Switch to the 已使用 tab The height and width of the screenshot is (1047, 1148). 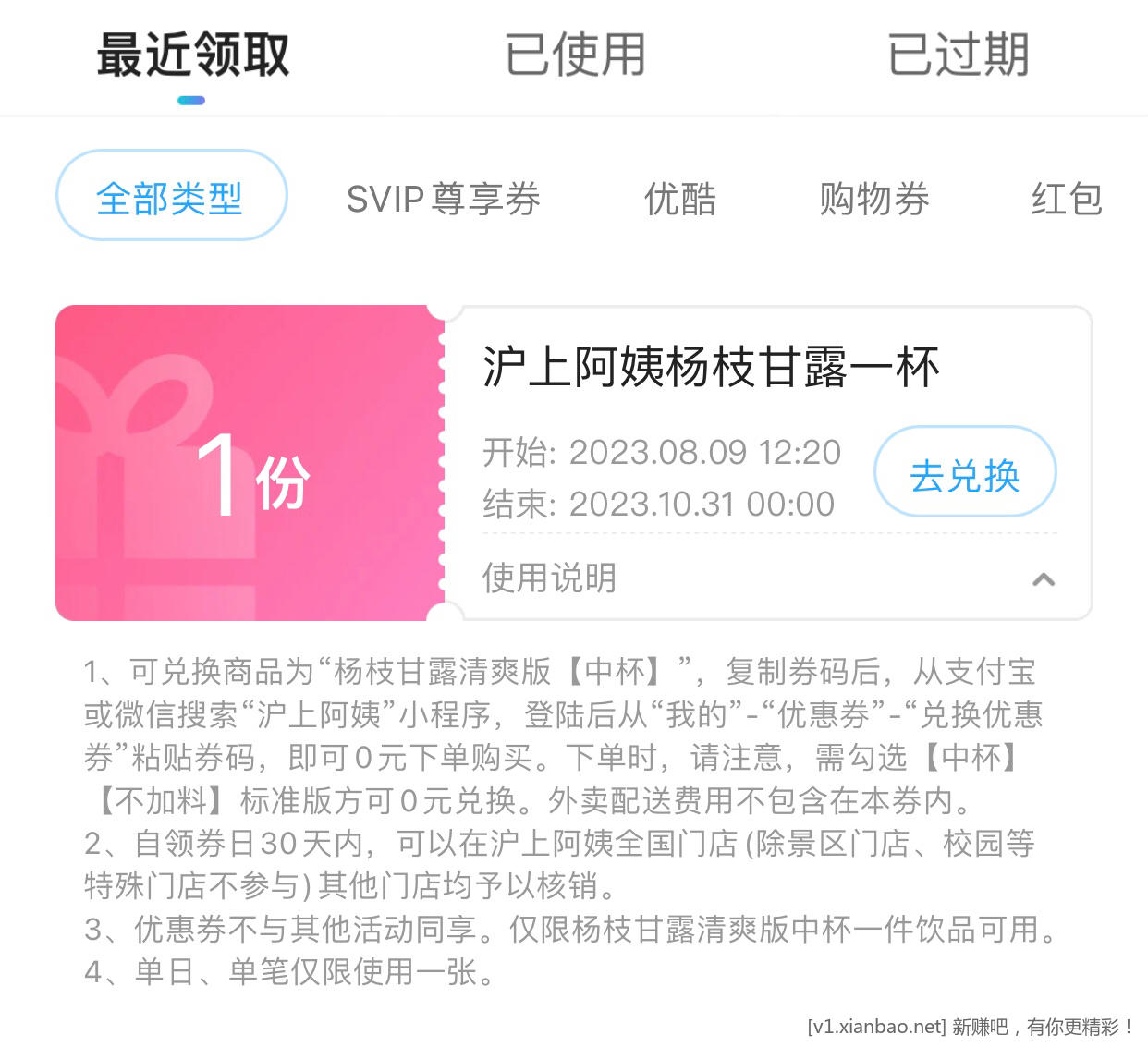[574, 55]
